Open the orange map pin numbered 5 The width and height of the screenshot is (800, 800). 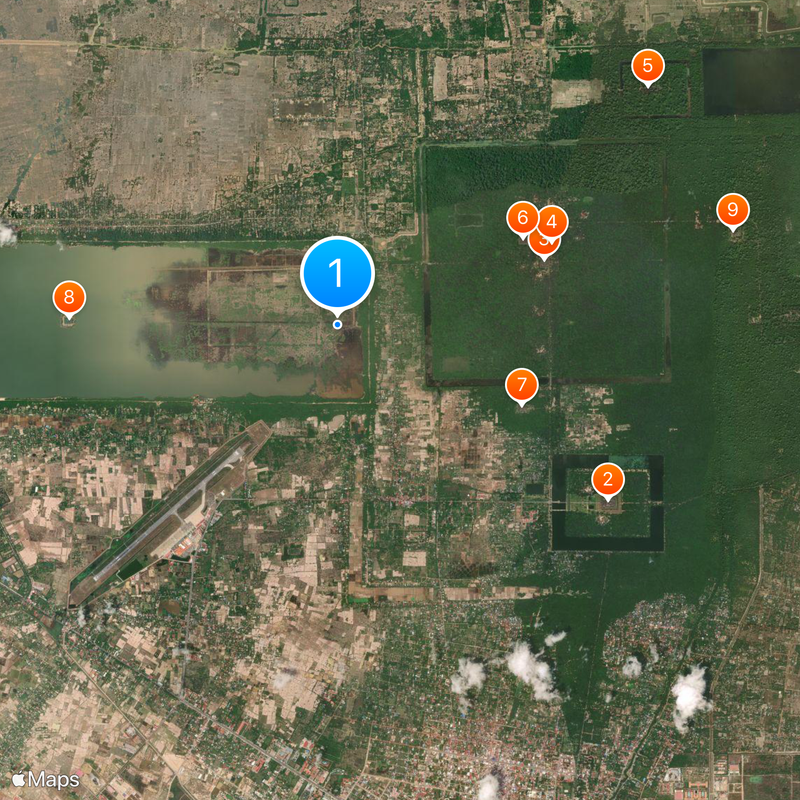coord(648,67)
